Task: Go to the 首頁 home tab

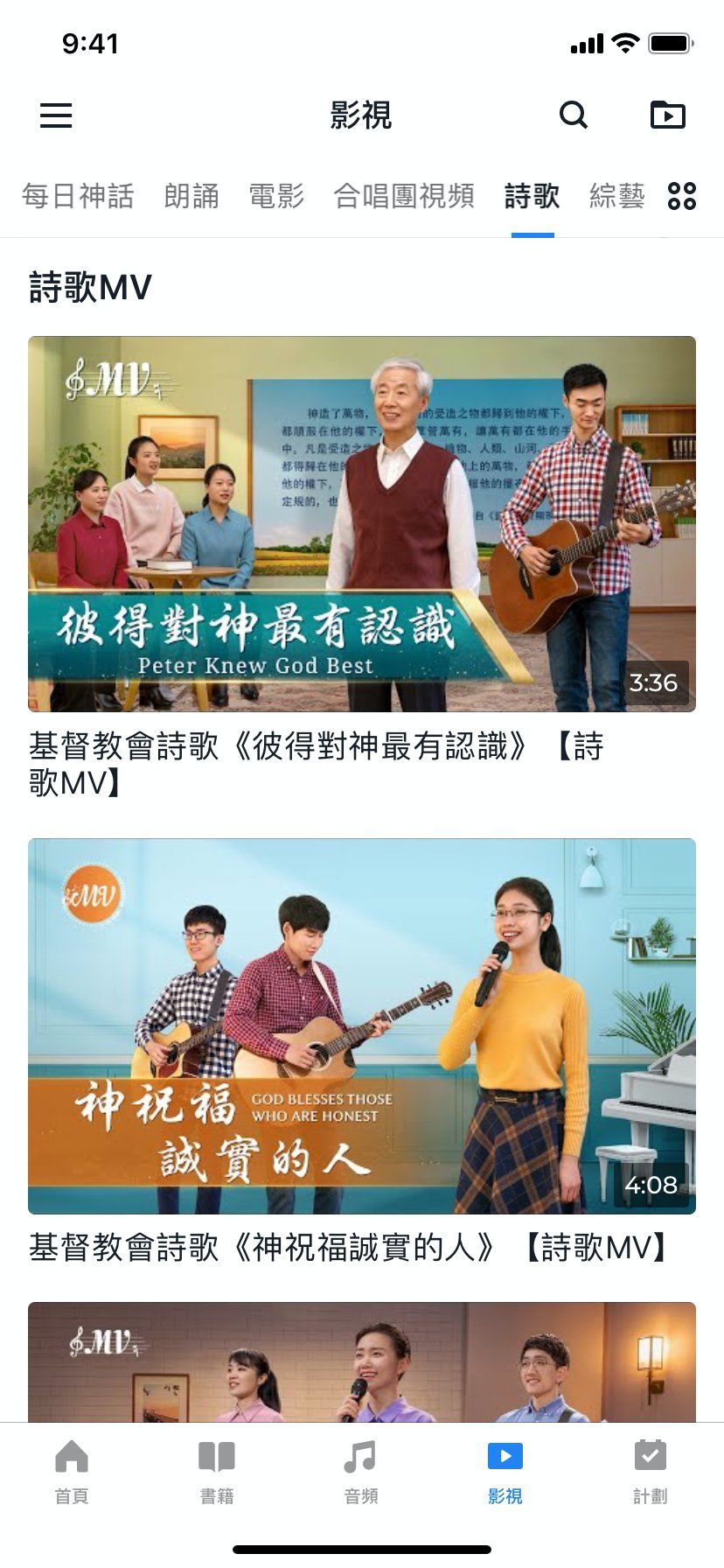Action: pos(72,1472)
